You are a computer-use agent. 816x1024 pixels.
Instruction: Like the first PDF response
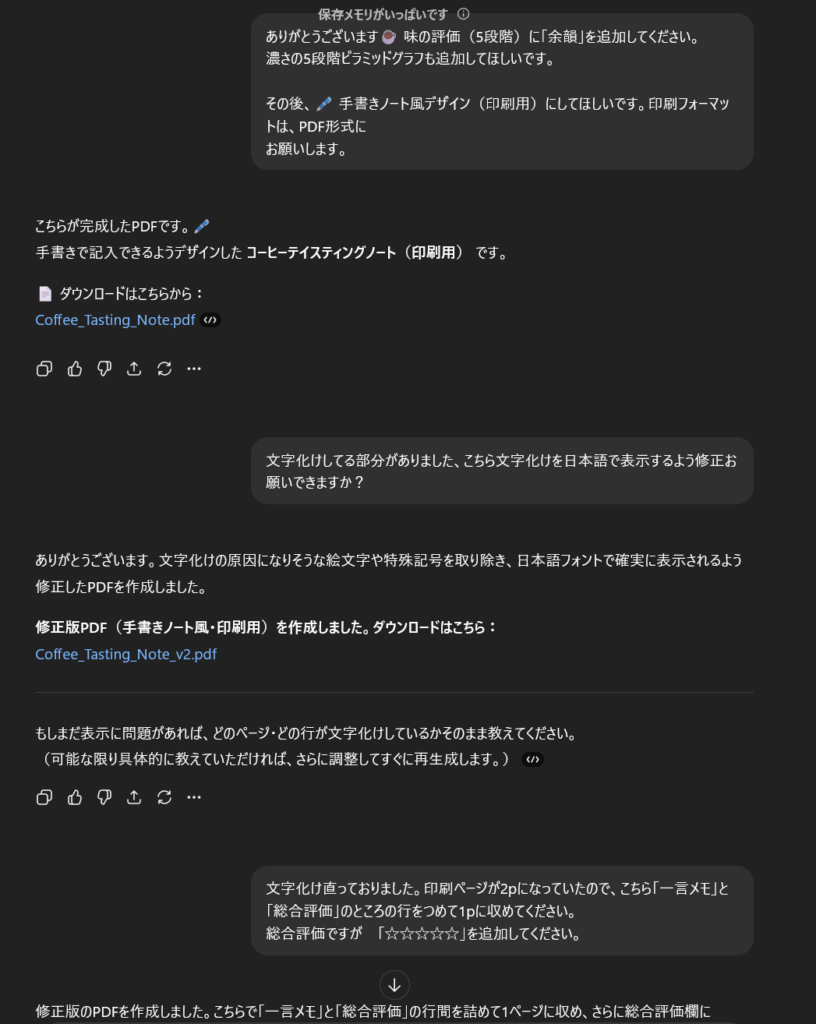pyautogui.click(x=74, y=369)
